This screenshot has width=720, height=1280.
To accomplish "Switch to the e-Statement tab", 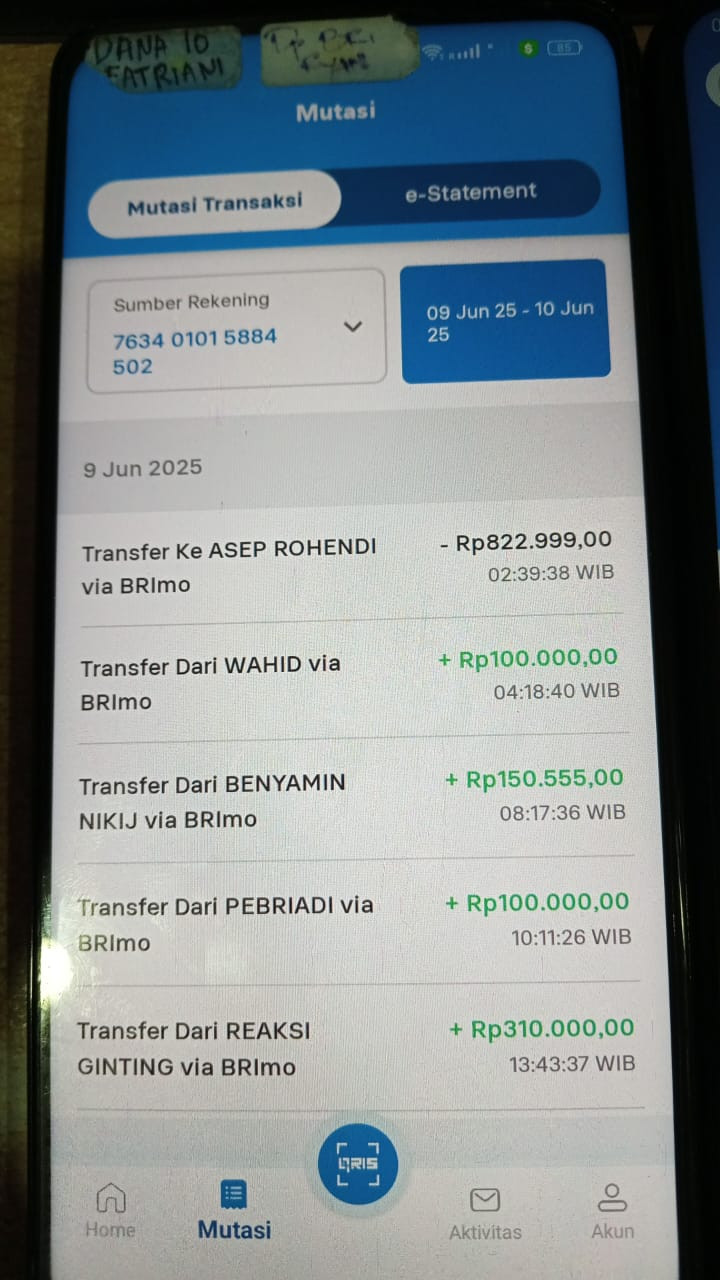I will 470,193.
